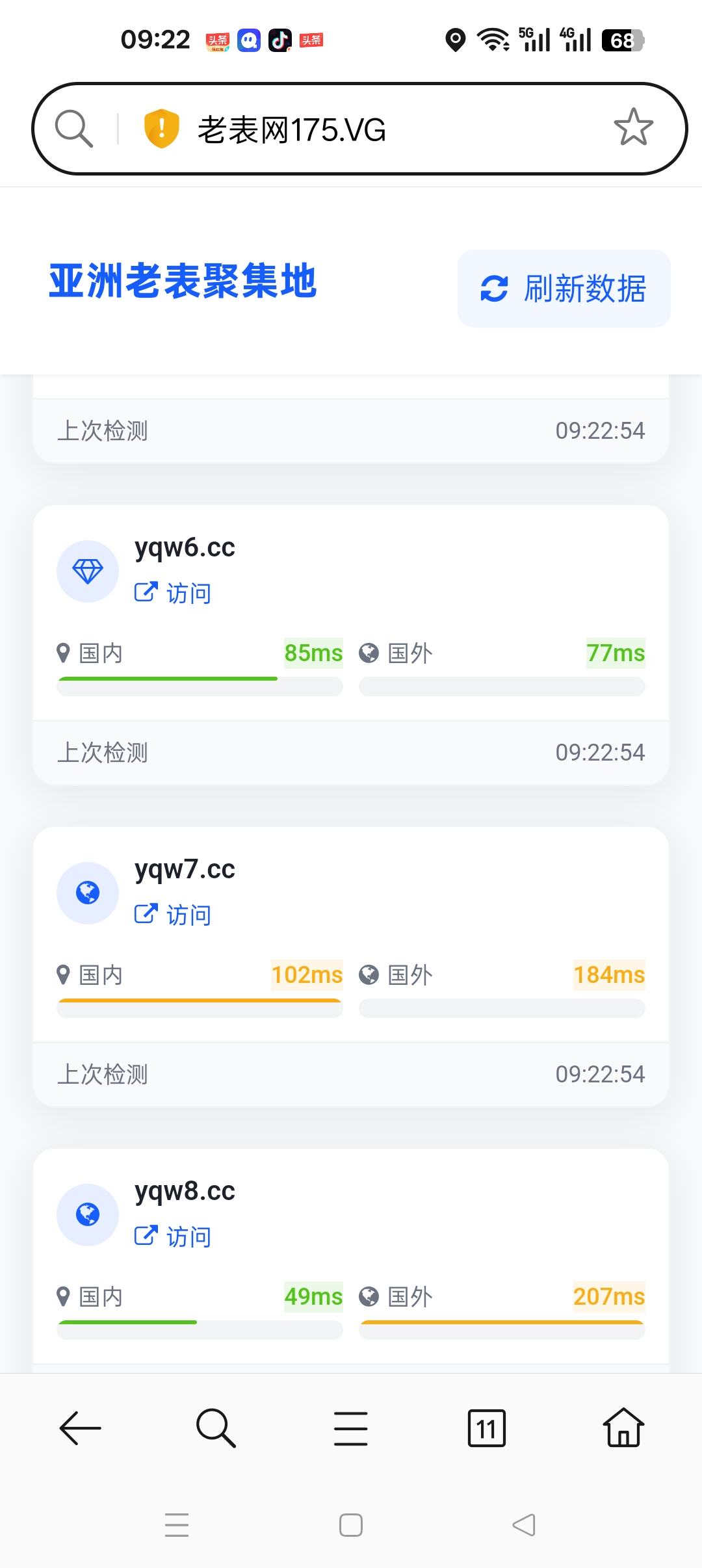Tap the green 49ms progress bar for yqw8.cc
Screen dimensions: 702x1568
127,1326
